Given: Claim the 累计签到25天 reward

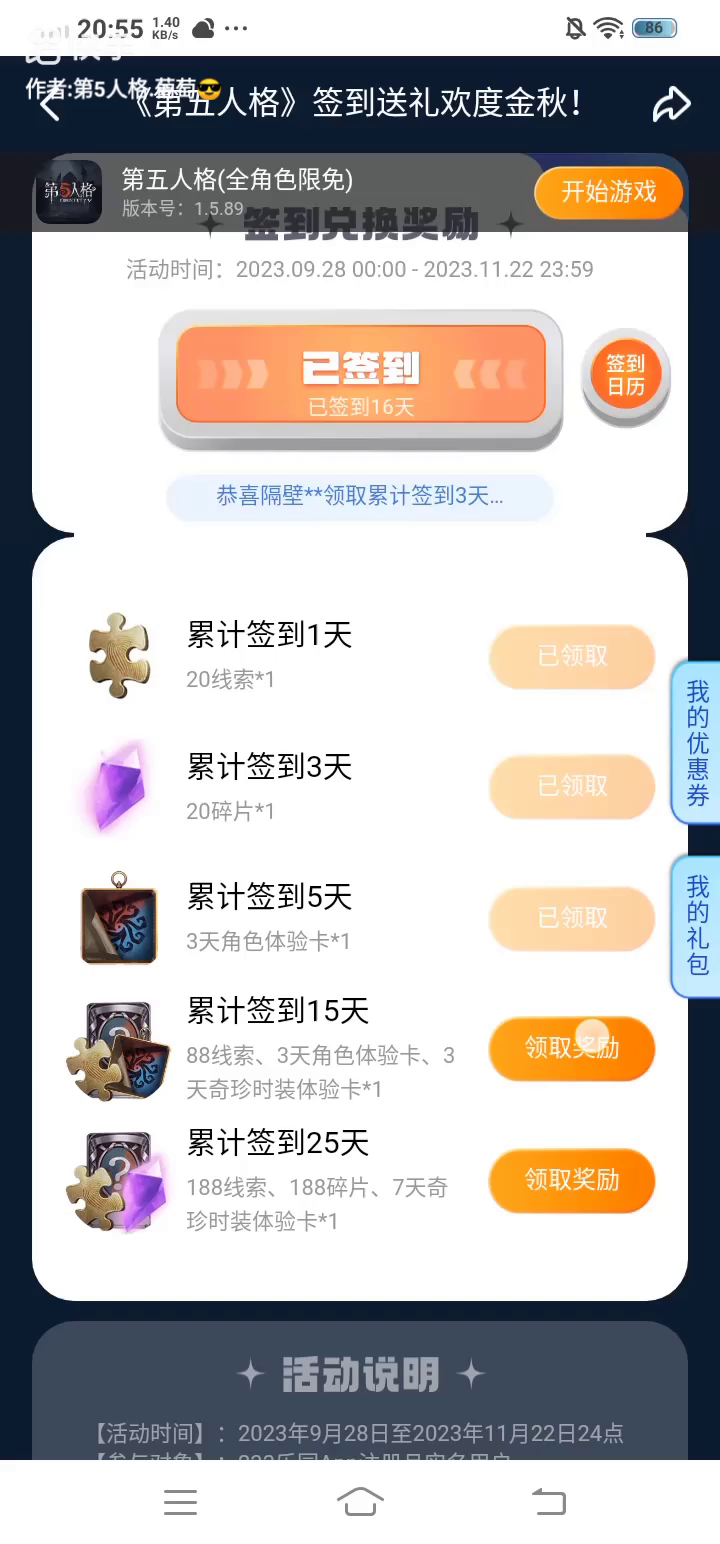Looking at the screenshot, I should tap(572, 1180).
